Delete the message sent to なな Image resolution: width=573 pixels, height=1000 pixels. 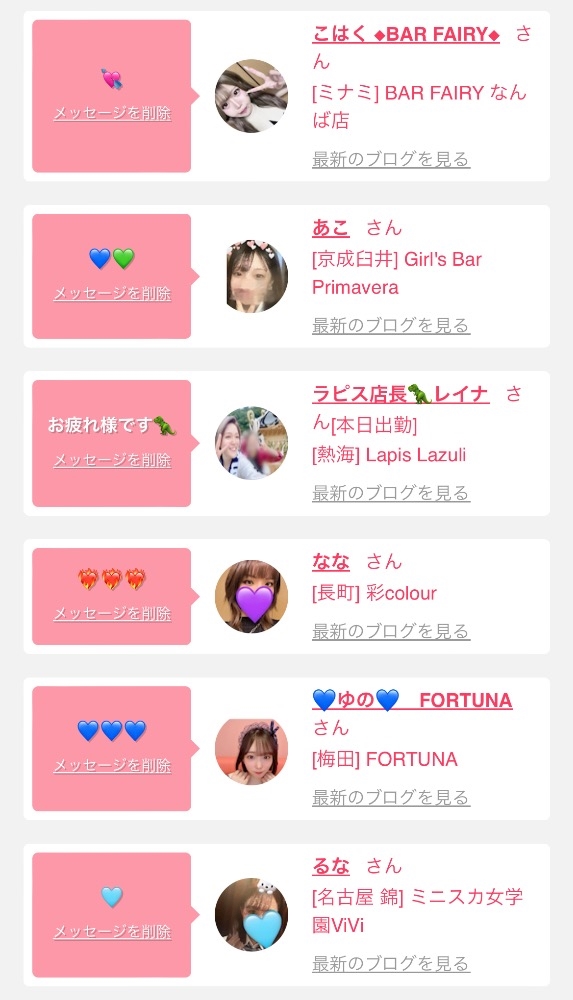112,614
